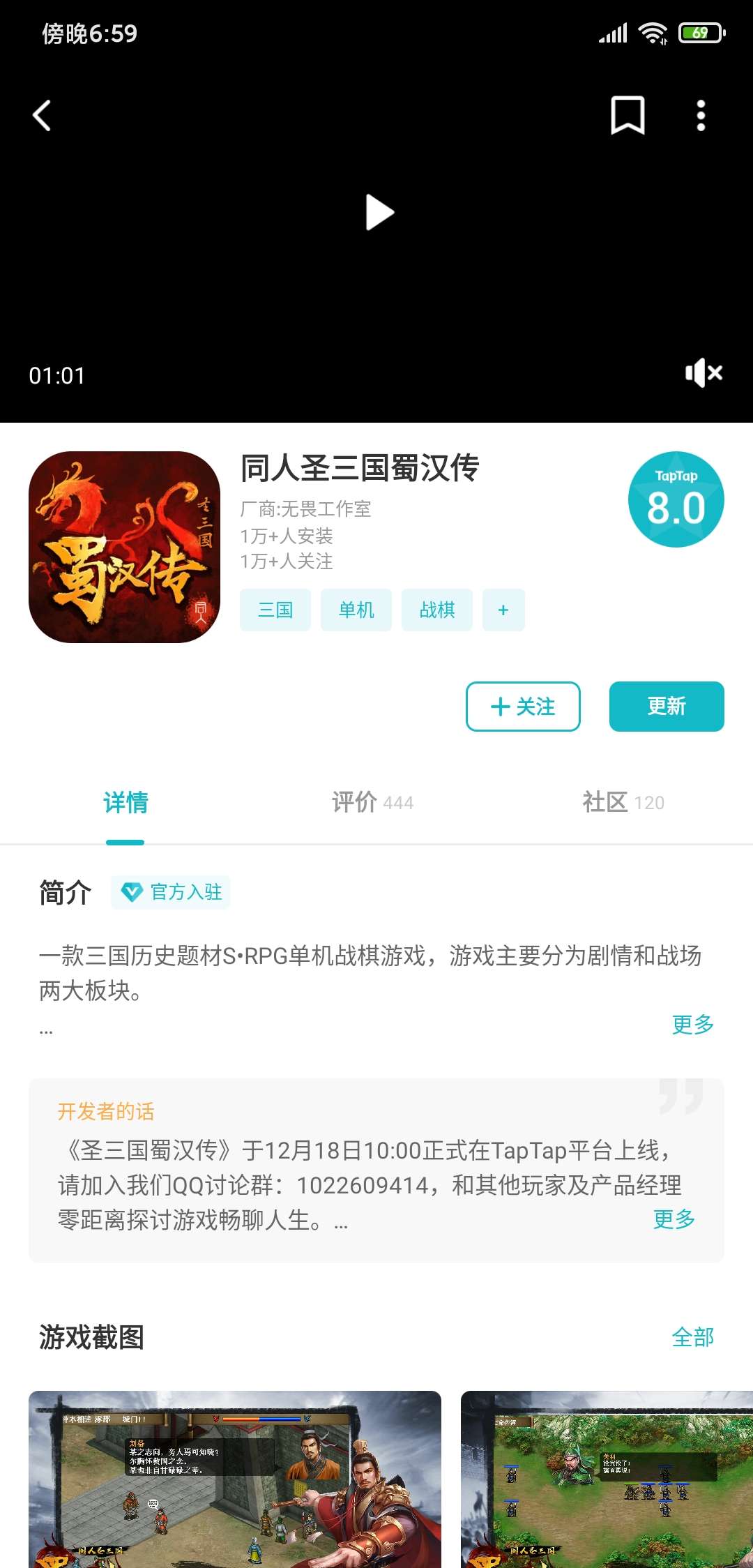The image size is (753, 1568).
Task: Open the TapTap 8.0 rating badge
Action: point(676,499)
